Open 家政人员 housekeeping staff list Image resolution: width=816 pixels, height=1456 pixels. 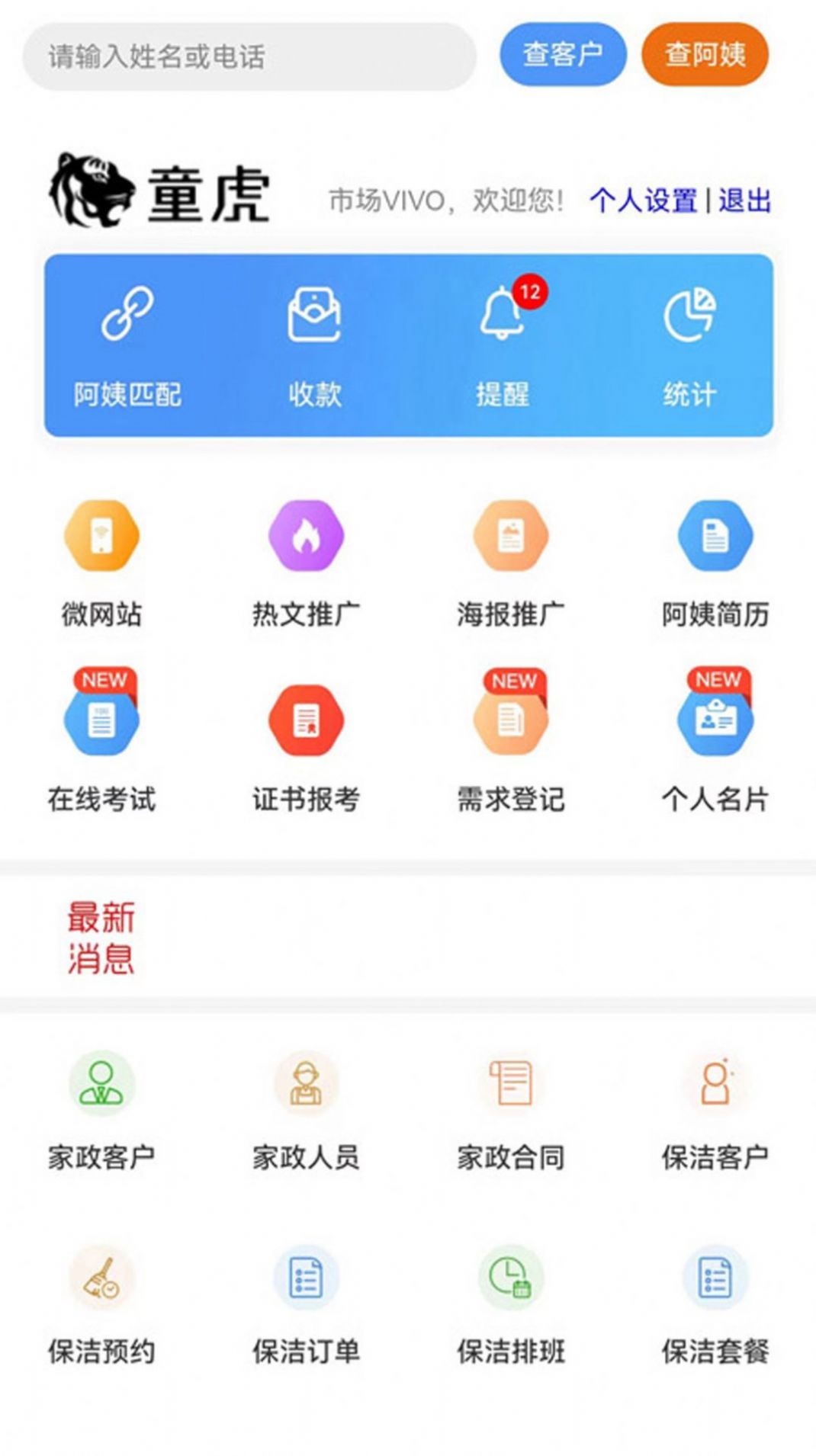306,1109
